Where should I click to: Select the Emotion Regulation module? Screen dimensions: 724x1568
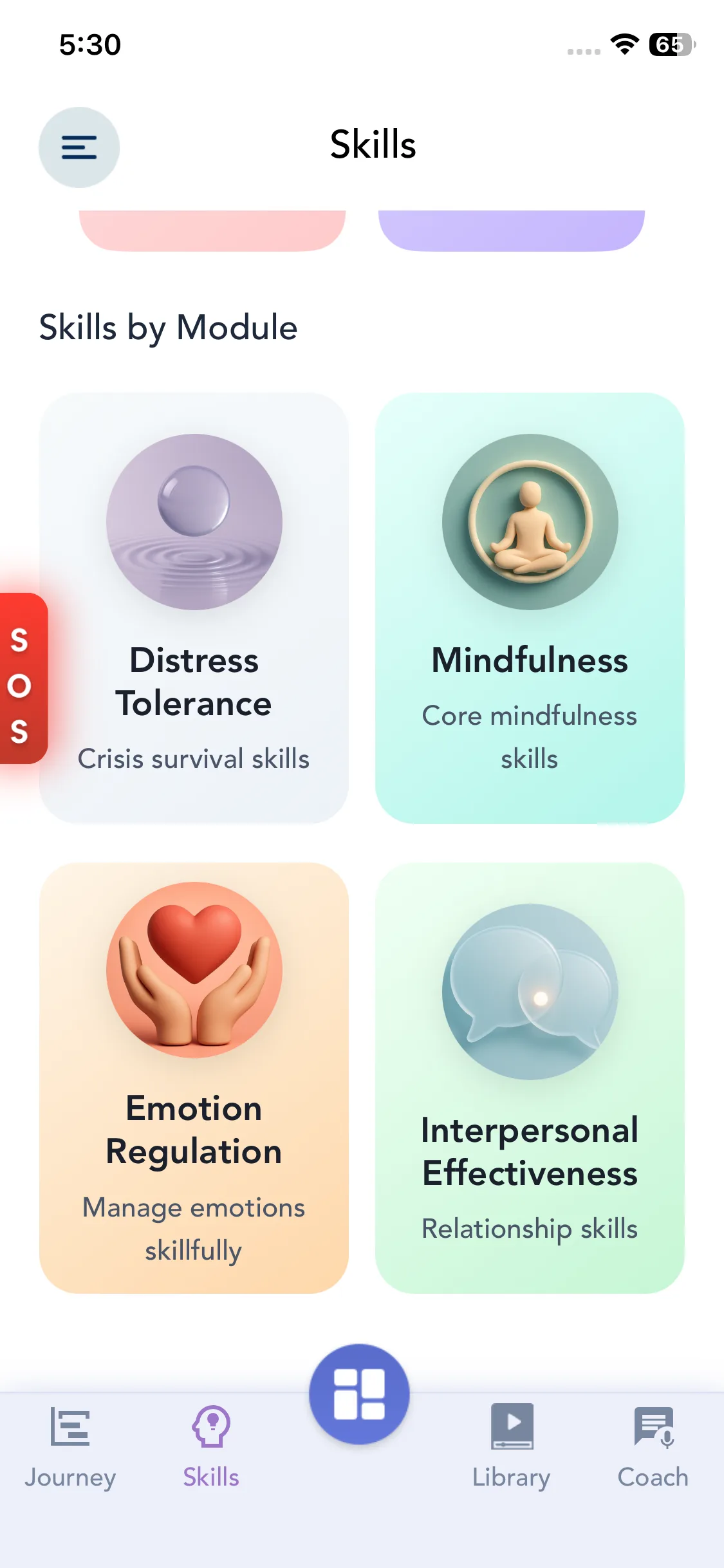194,1078
